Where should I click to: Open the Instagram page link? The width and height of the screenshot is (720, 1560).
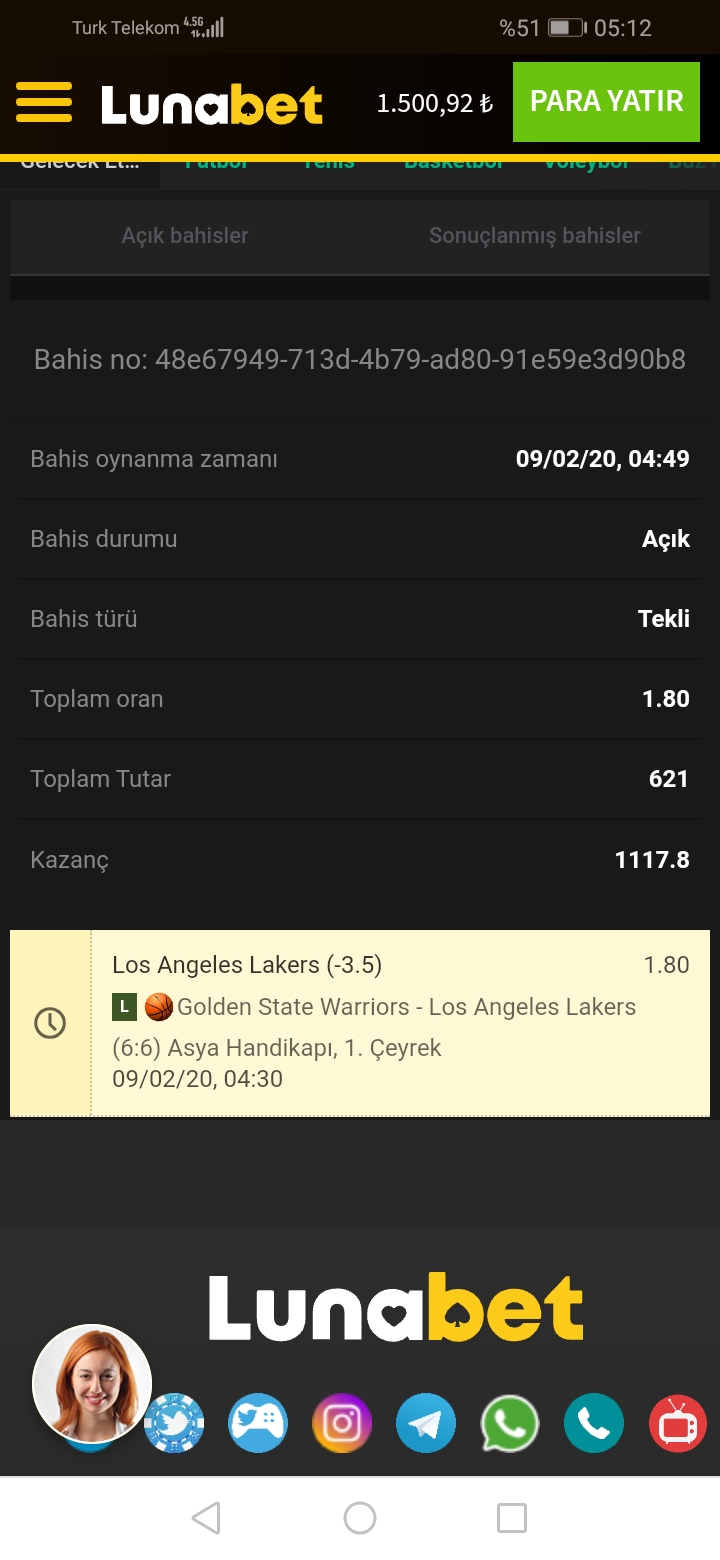342,1423
